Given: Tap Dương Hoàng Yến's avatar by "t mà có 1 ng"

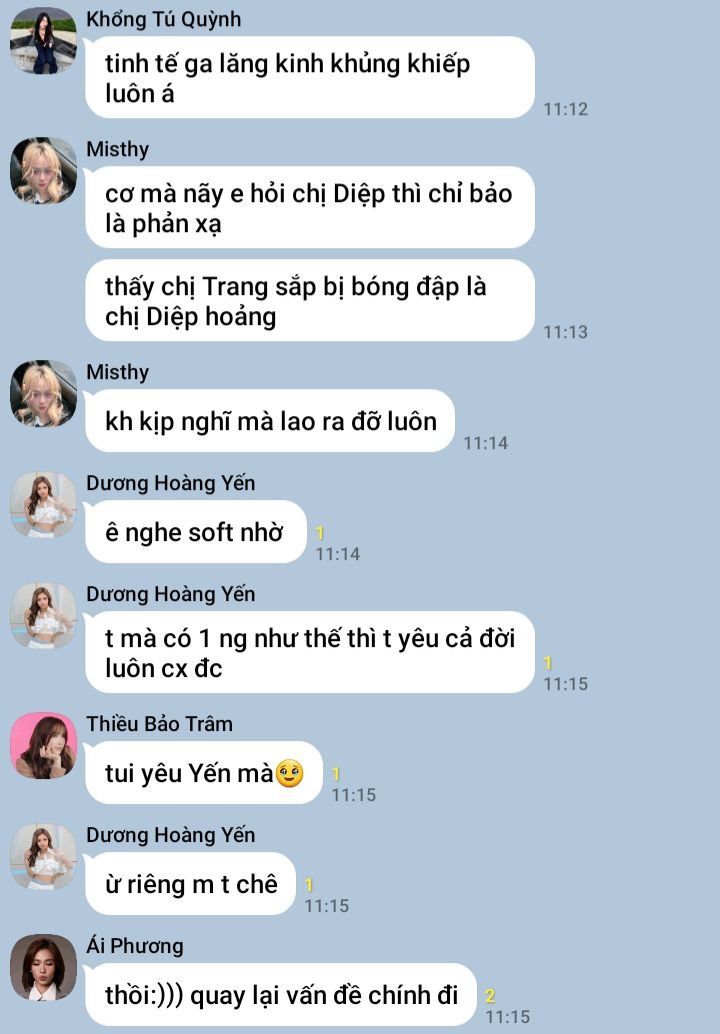Looking at the screenshot, I should tap(43, 616).
